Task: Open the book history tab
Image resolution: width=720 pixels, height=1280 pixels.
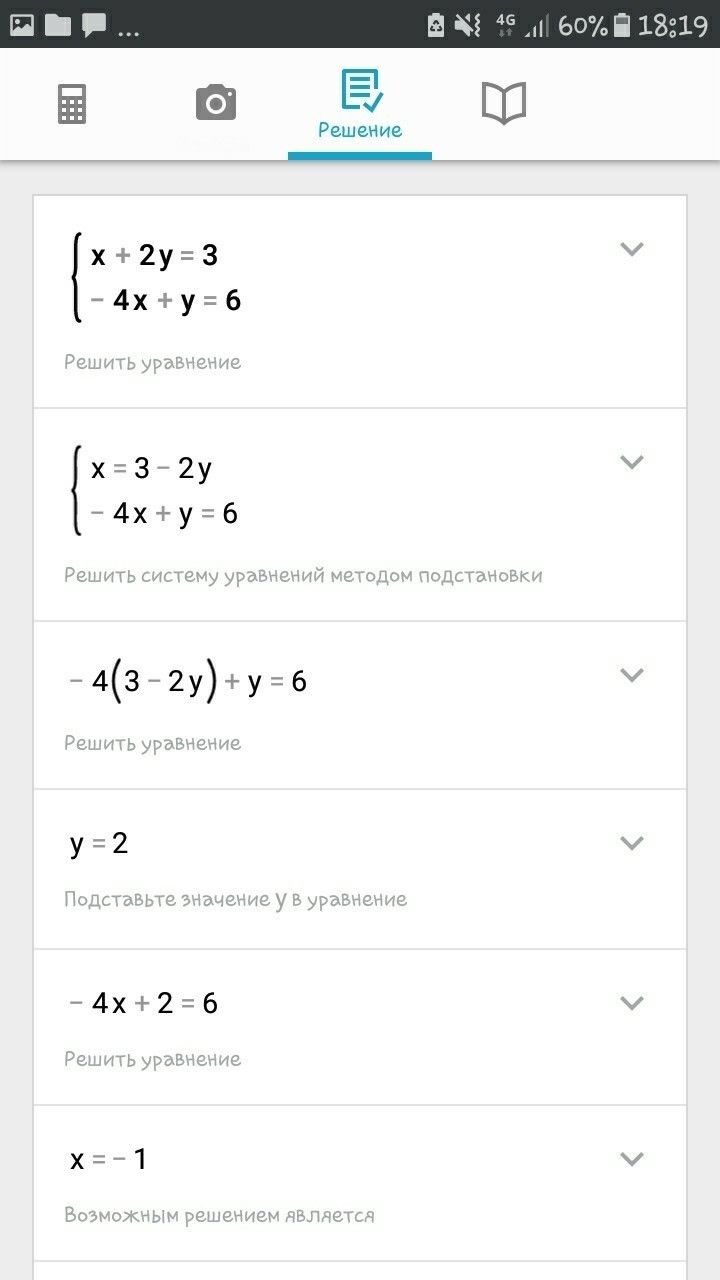Action: click(x=504, y=104)
